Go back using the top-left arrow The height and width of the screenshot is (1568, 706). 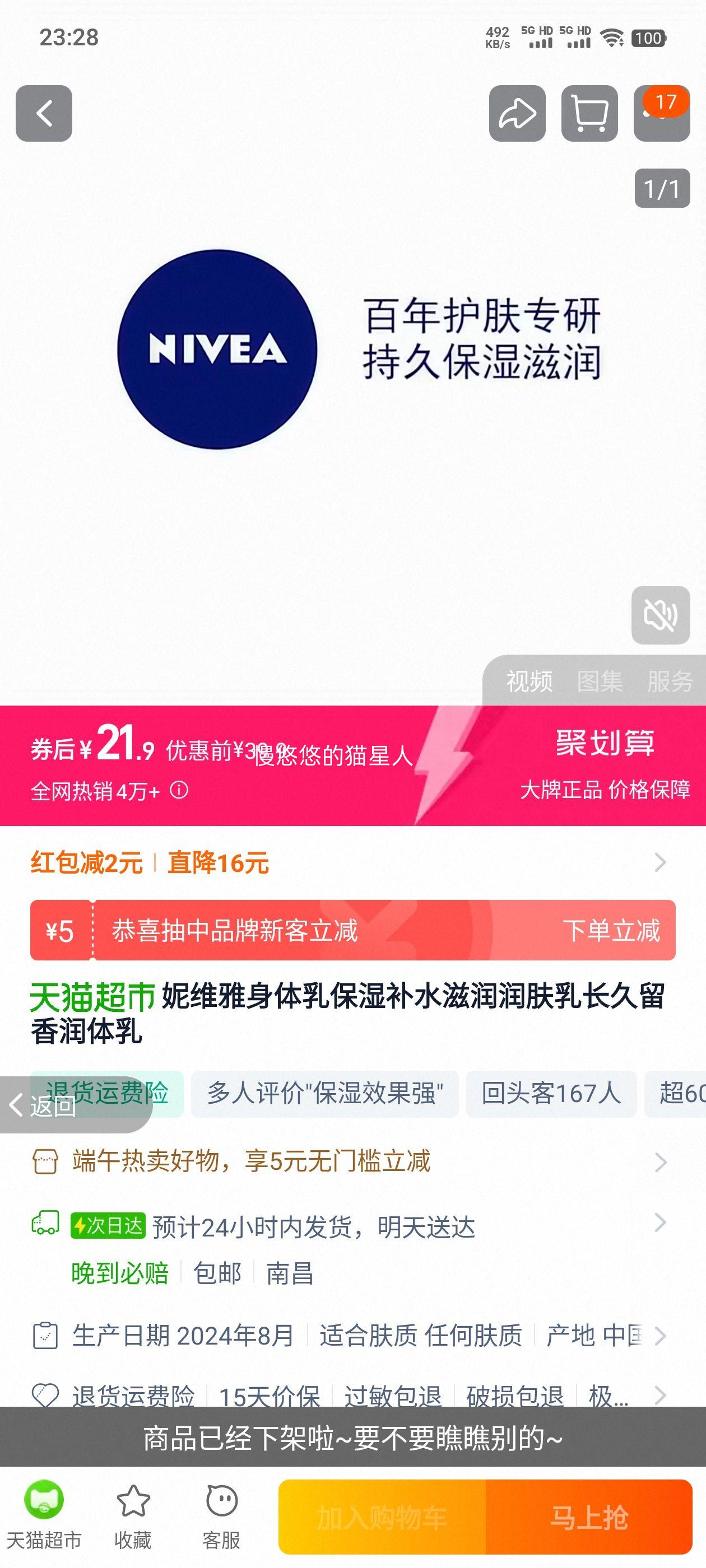pos(44,113)
